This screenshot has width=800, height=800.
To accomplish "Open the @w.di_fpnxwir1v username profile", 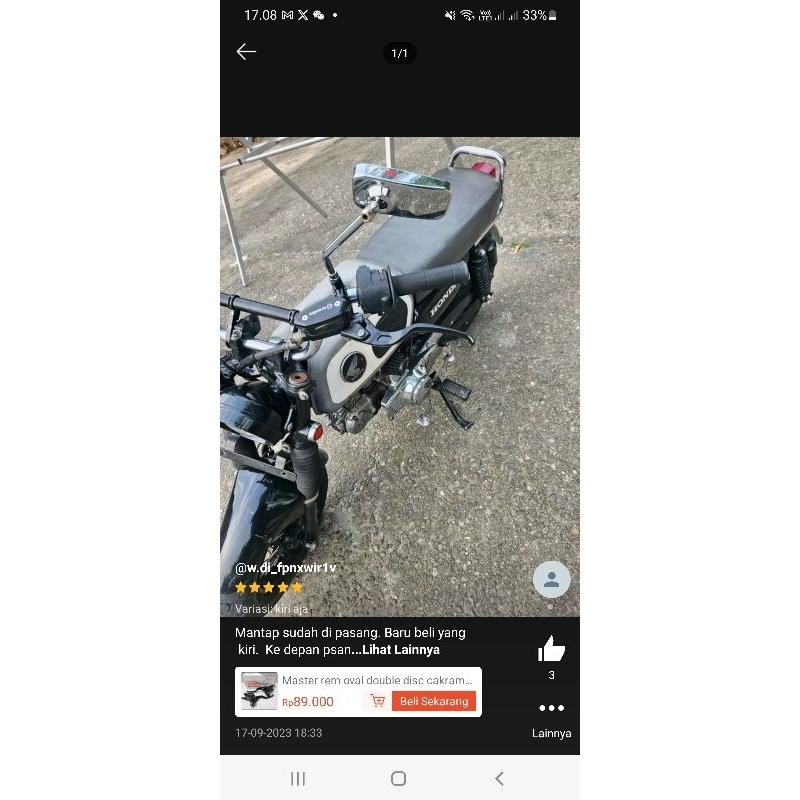I will (285, 567).
